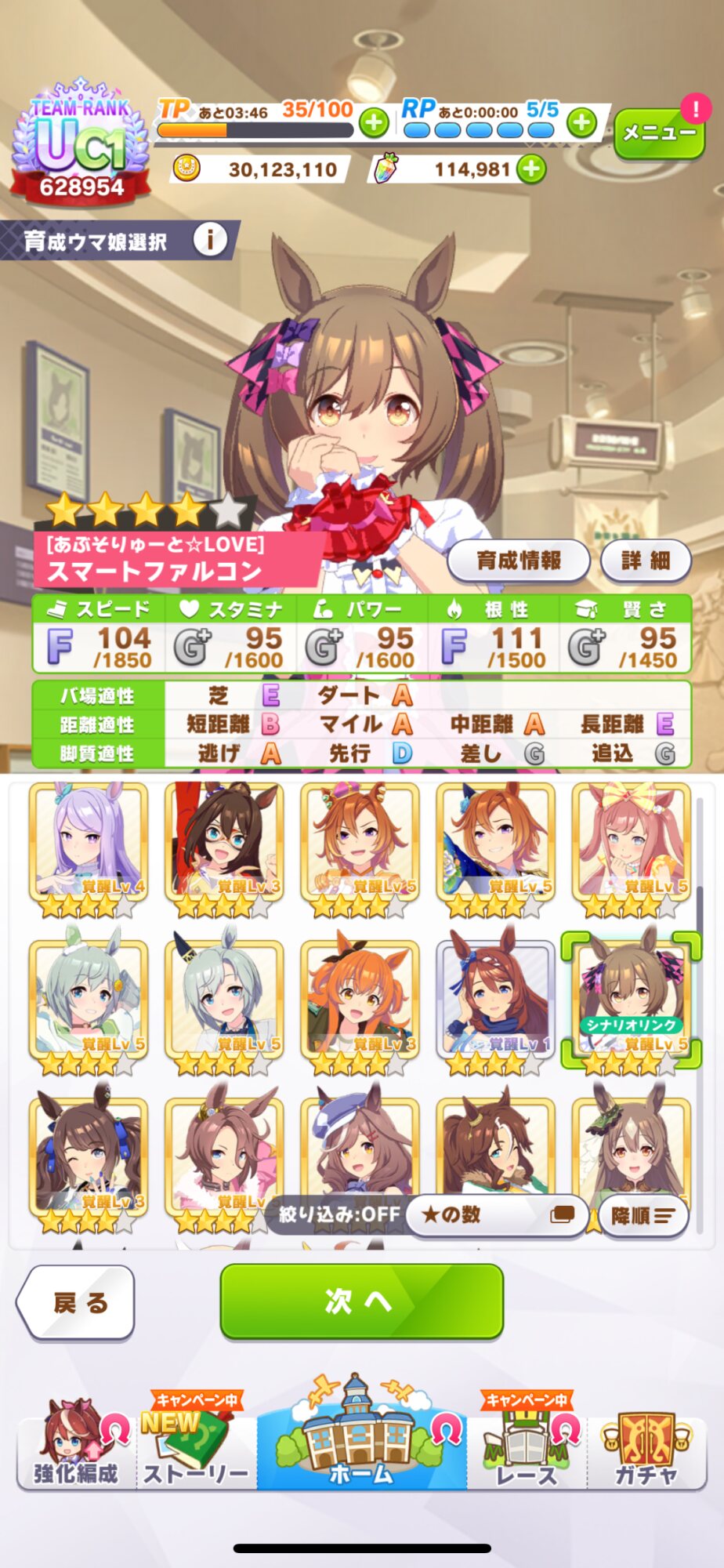Image resolution: width=724 pixels, height=1568 pixels.
Task: Proceed with the 次へ button
Action: 361,1301
